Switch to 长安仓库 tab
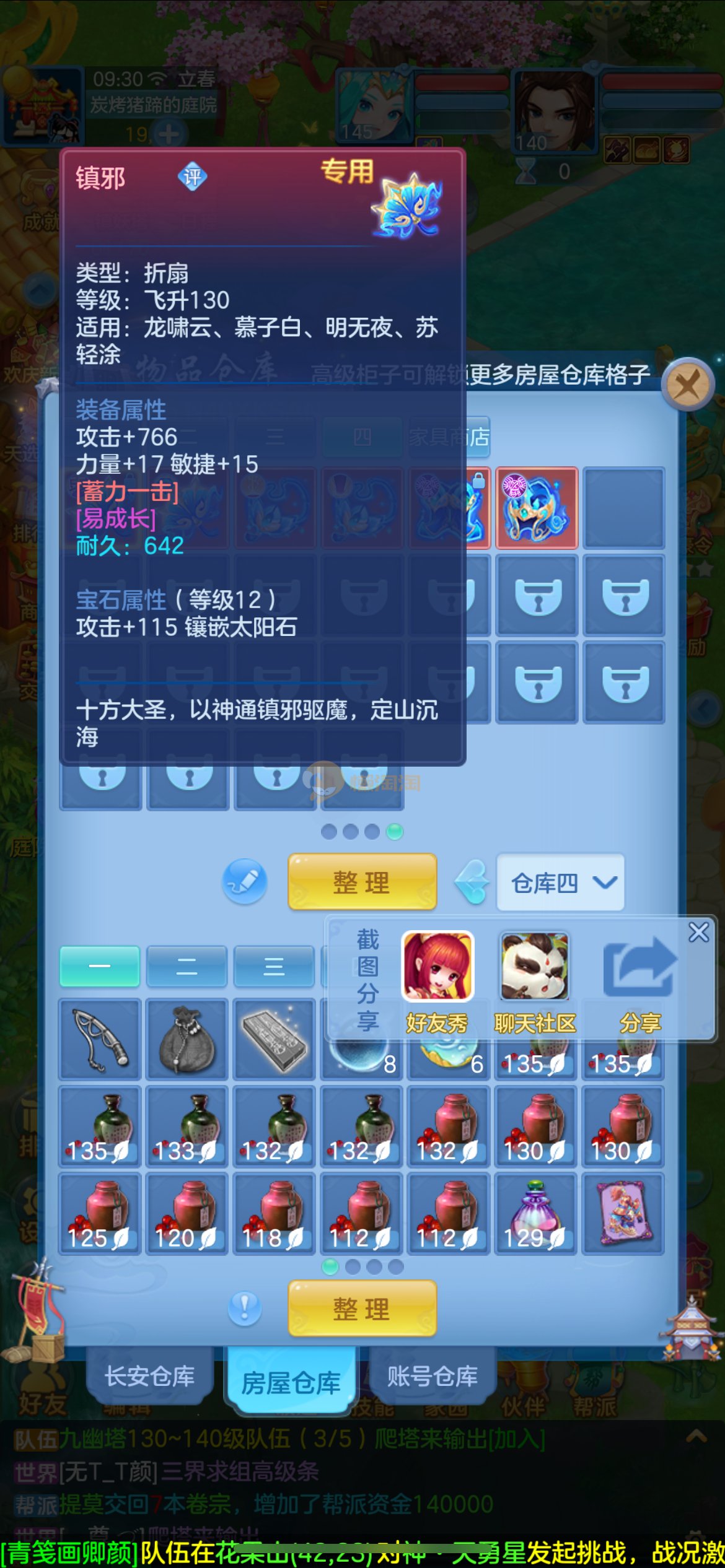 (149, 1377)
